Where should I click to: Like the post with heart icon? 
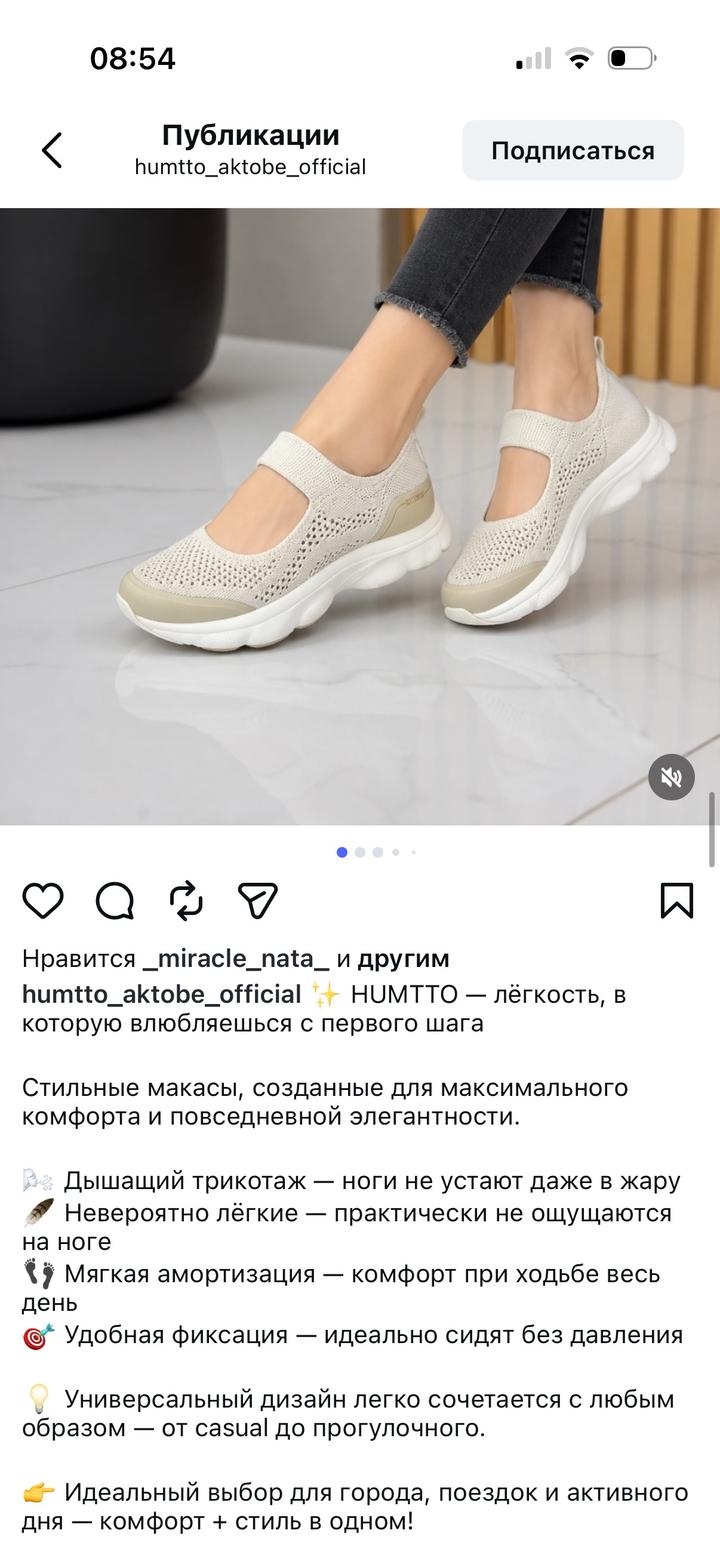click(43, 901)
